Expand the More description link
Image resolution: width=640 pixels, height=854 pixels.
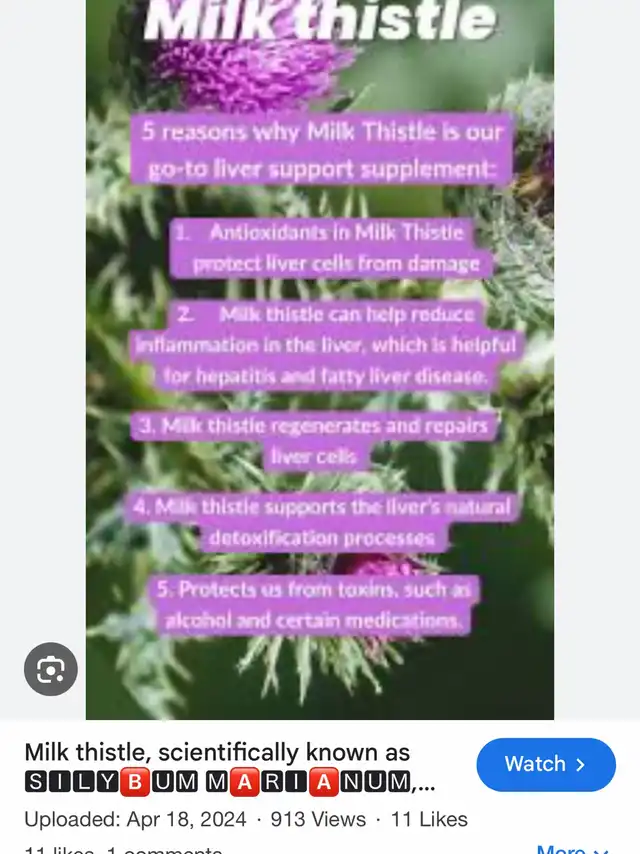click(x=572, y=849)
